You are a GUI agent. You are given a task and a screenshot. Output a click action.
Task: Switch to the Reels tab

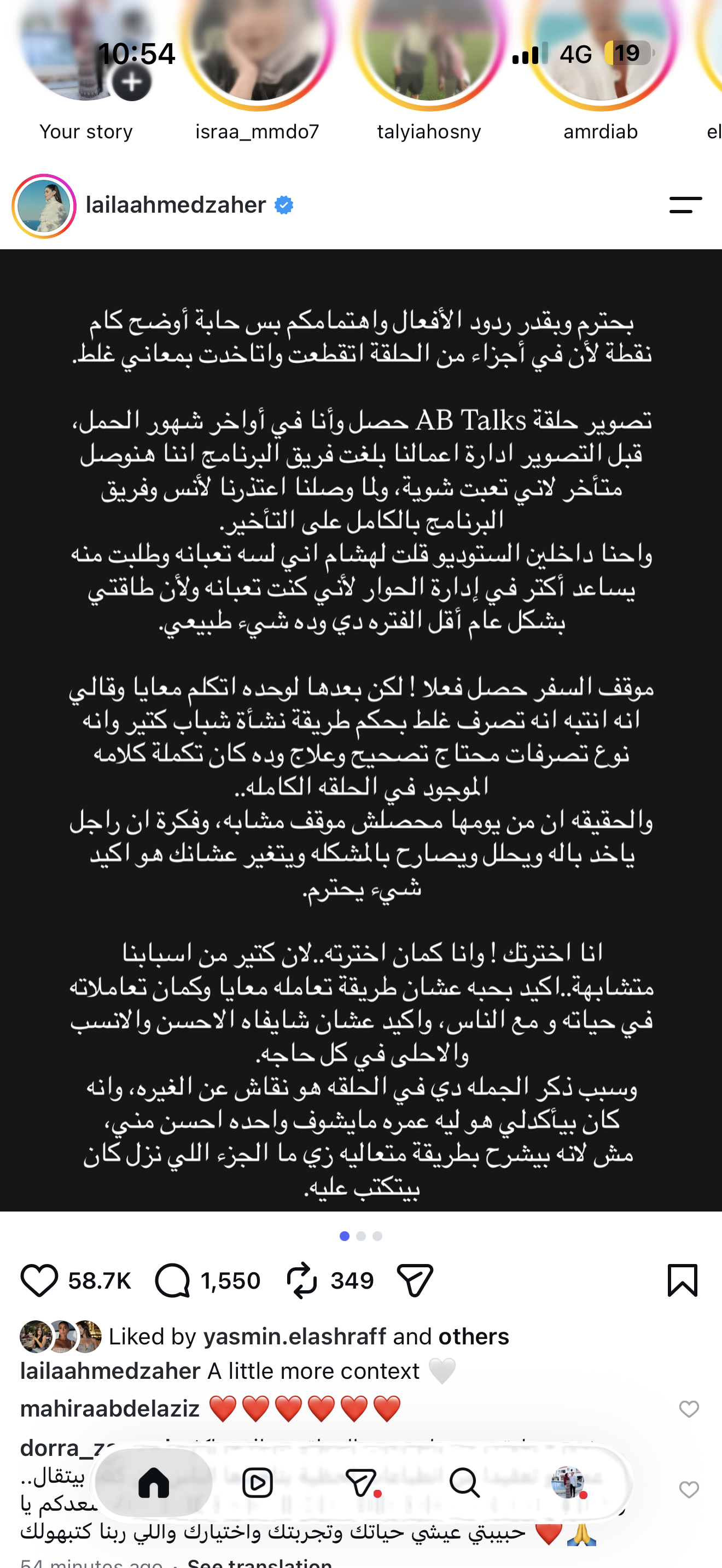pyautogui.click(x=258, y=1482)
